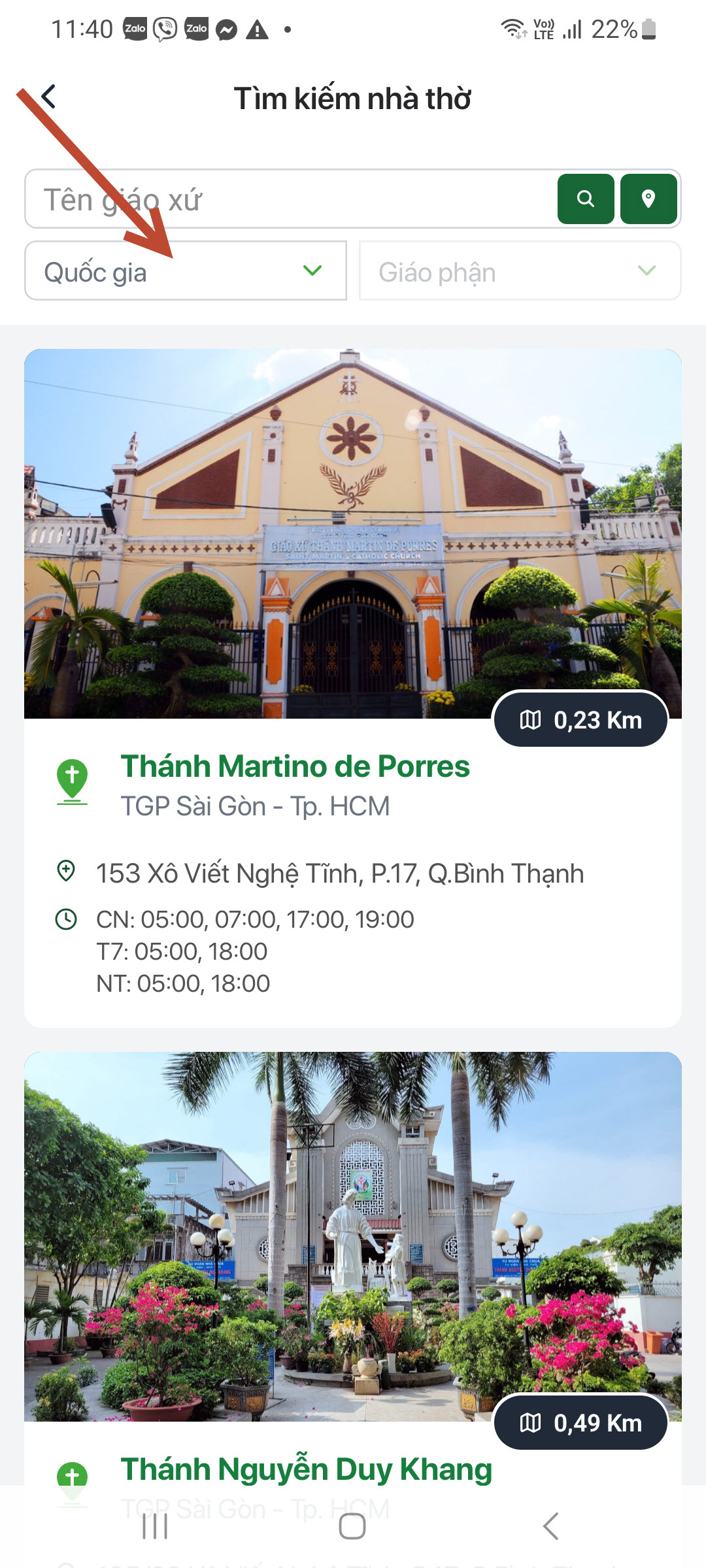Screen dimensions: 706x1568
Task: Open Thánh Martino de Porres church details
Action: pyautogui.click(x=294, y=767)
